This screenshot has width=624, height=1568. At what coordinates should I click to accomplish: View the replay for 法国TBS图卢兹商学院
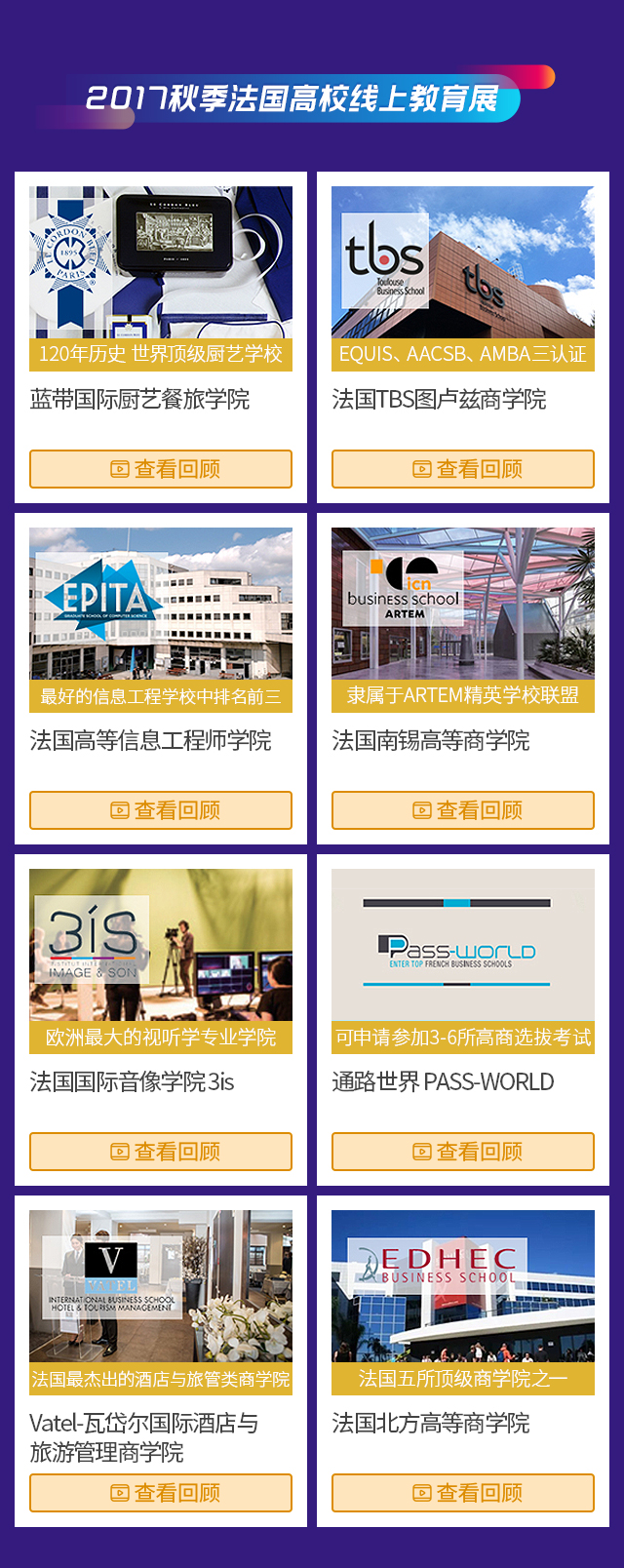click(463, 469)
